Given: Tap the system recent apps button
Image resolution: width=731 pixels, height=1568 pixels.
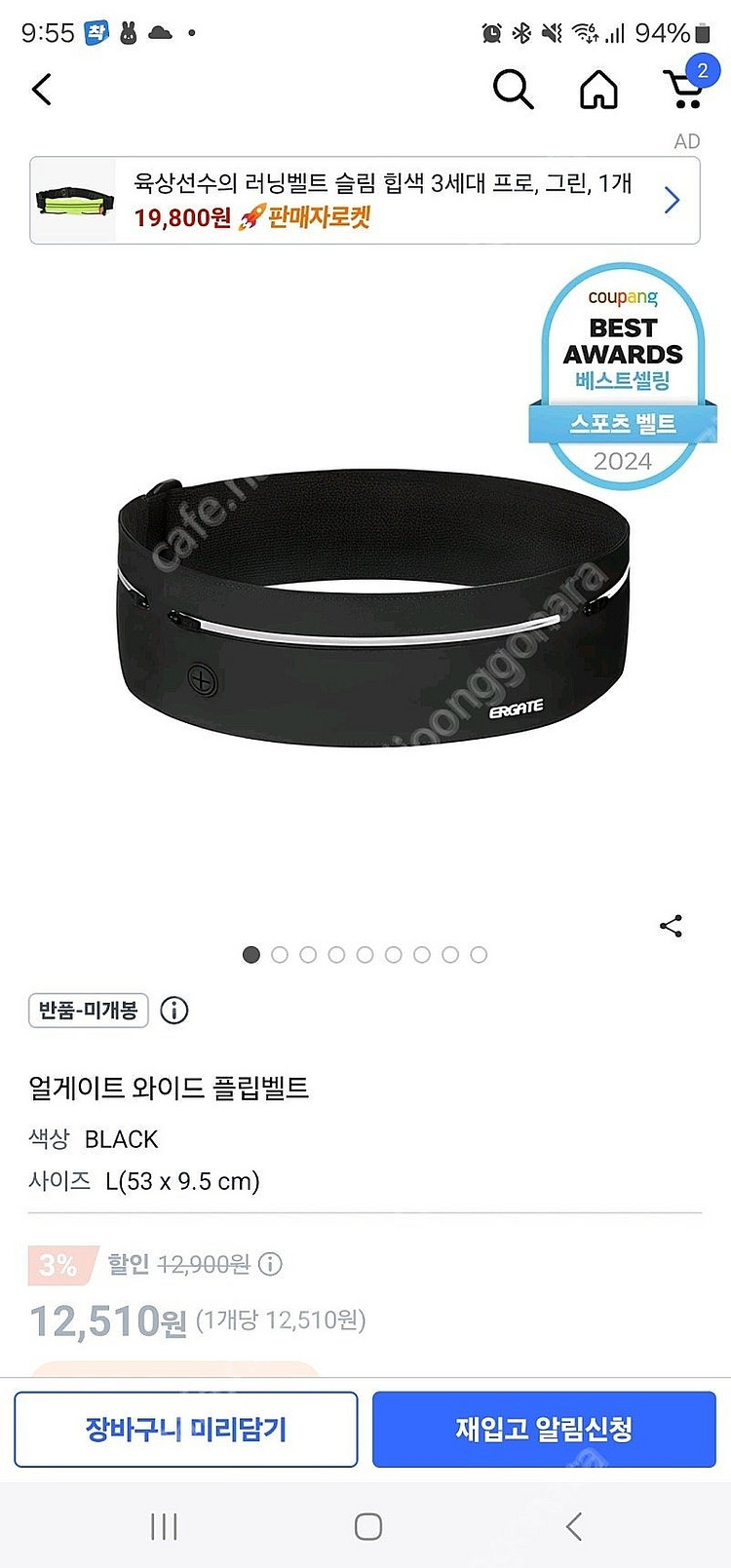Looking at the screenshot, I should [x=164, y=1526].
